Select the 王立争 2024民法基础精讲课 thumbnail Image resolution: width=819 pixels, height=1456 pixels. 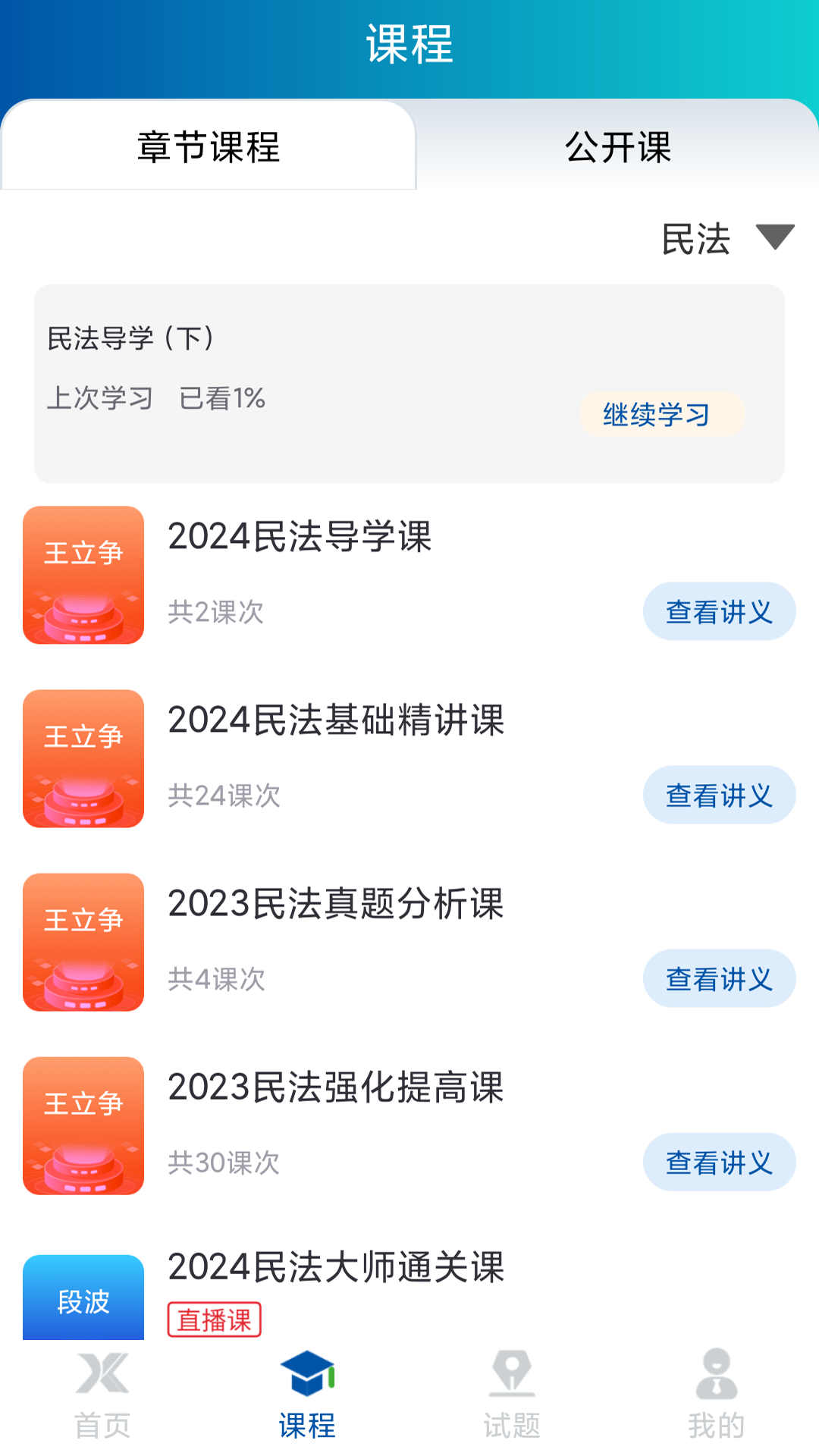83,758
